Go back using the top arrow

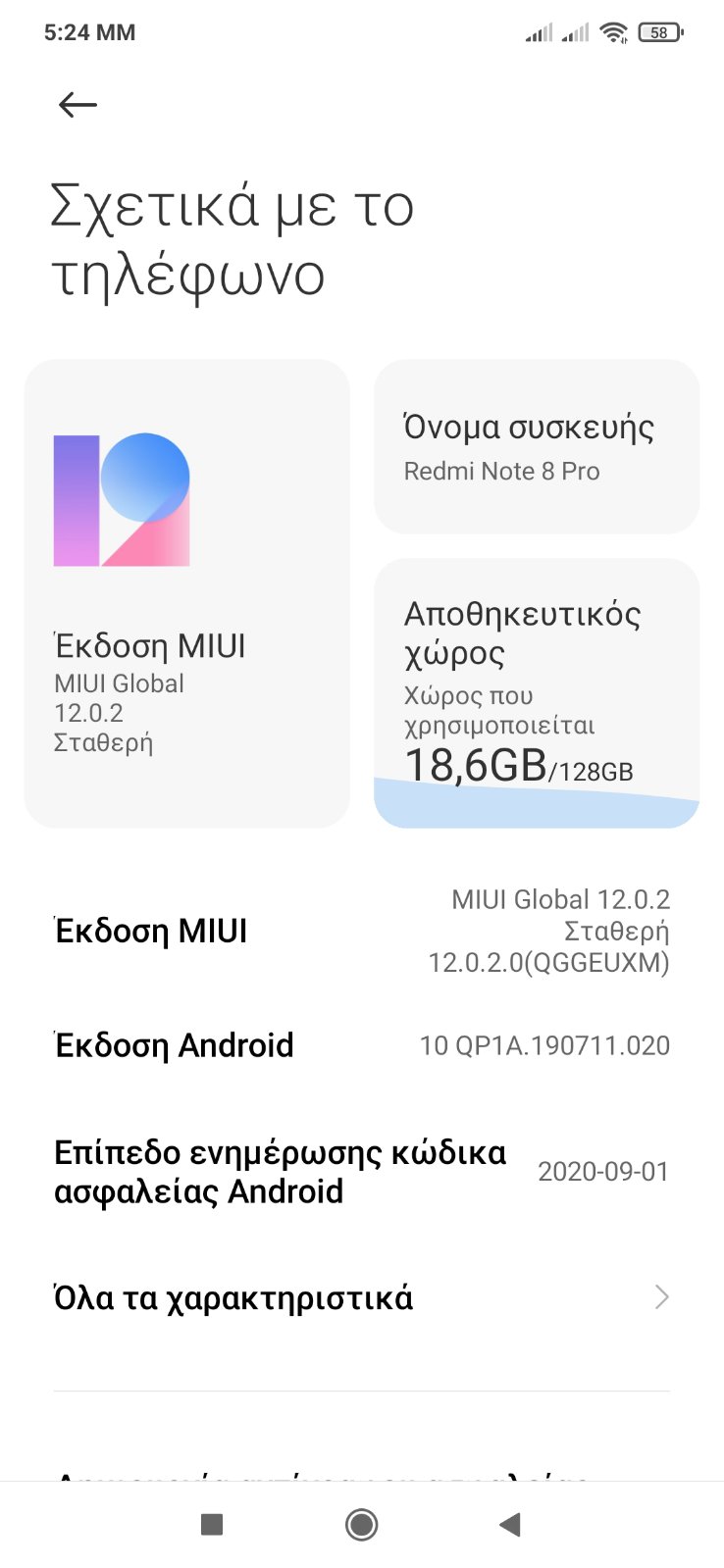coord(78,104)
